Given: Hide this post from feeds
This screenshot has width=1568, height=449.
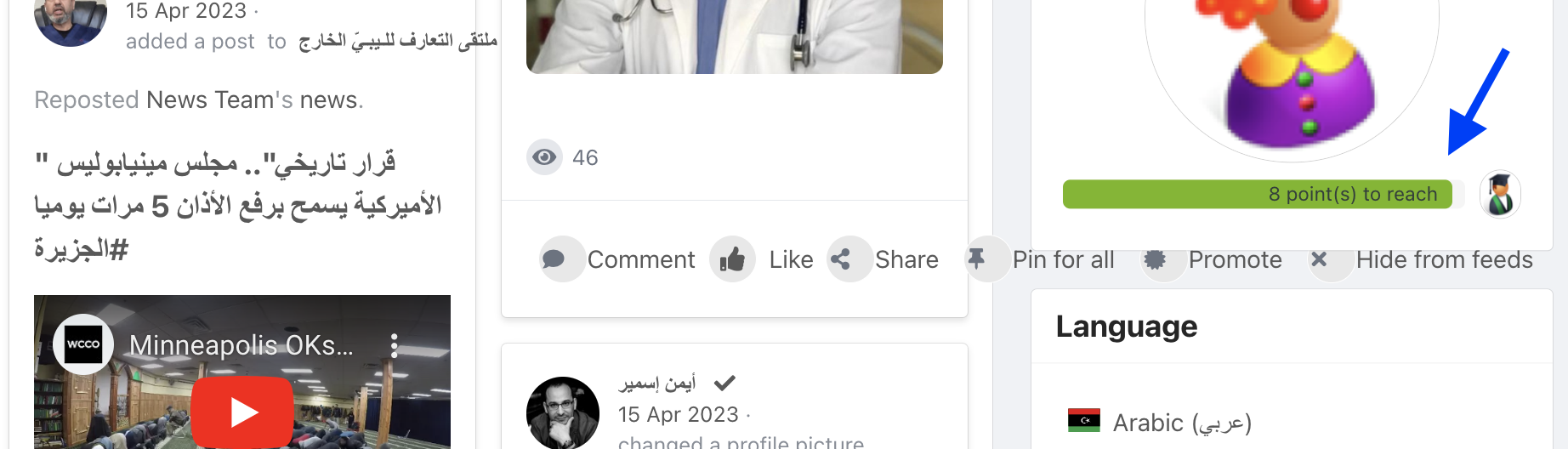Looking at the screenshot, I should click(x=1422, y=259).
